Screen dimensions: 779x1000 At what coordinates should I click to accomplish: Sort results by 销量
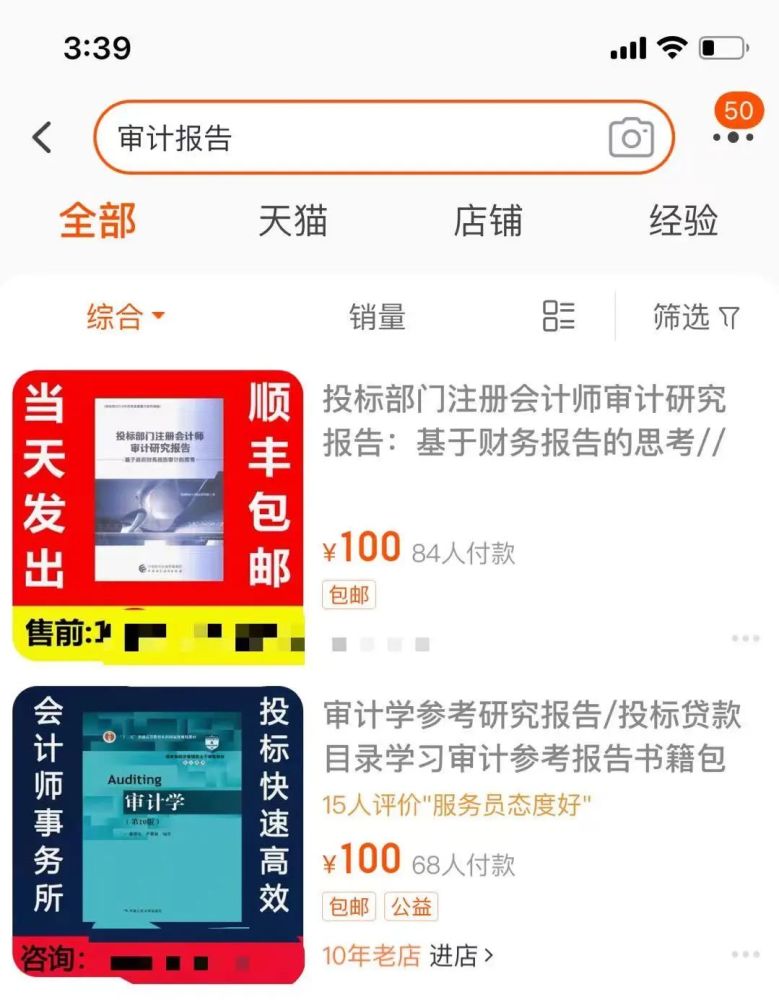click(377, 318)
